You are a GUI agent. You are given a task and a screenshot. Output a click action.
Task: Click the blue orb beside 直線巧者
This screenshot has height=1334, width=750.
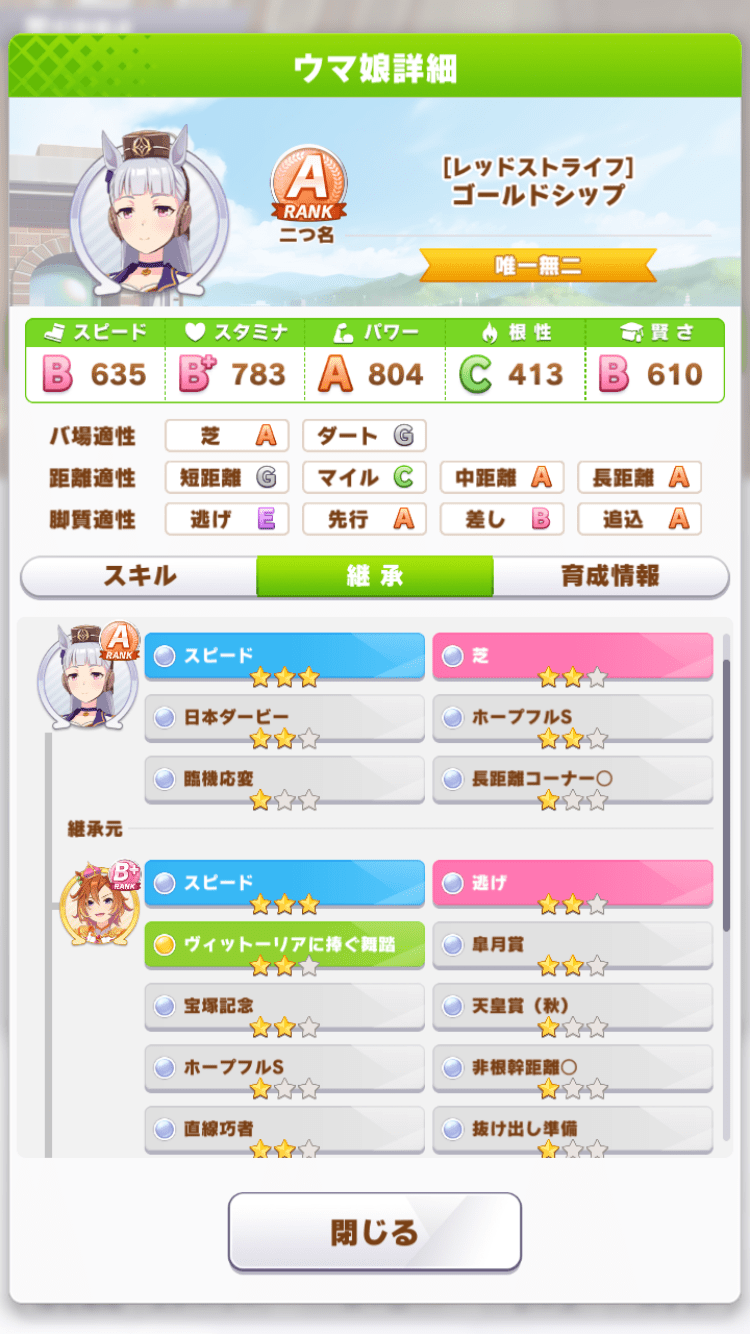click(163, 1127)
